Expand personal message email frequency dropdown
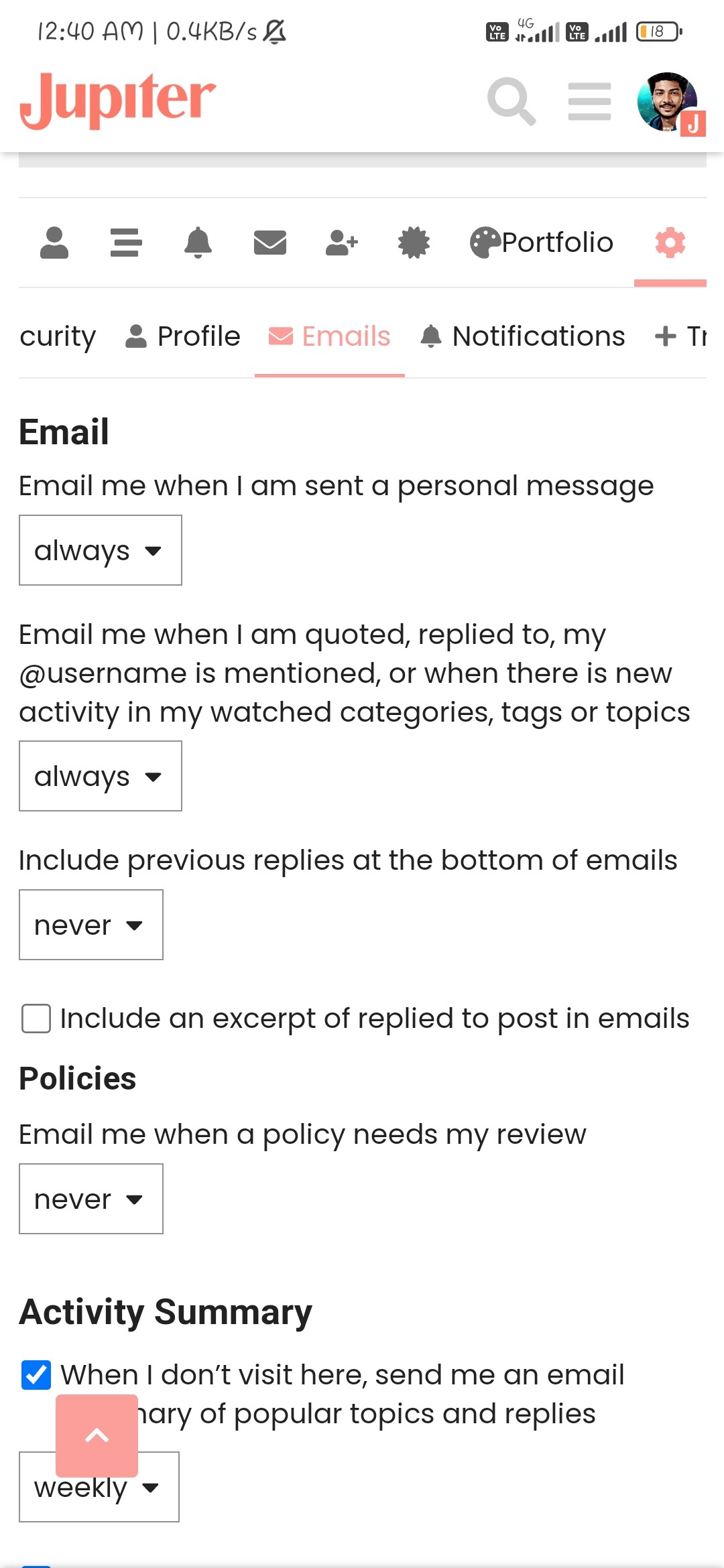This screenshot has height=1568, width=724. coord(101,550)
